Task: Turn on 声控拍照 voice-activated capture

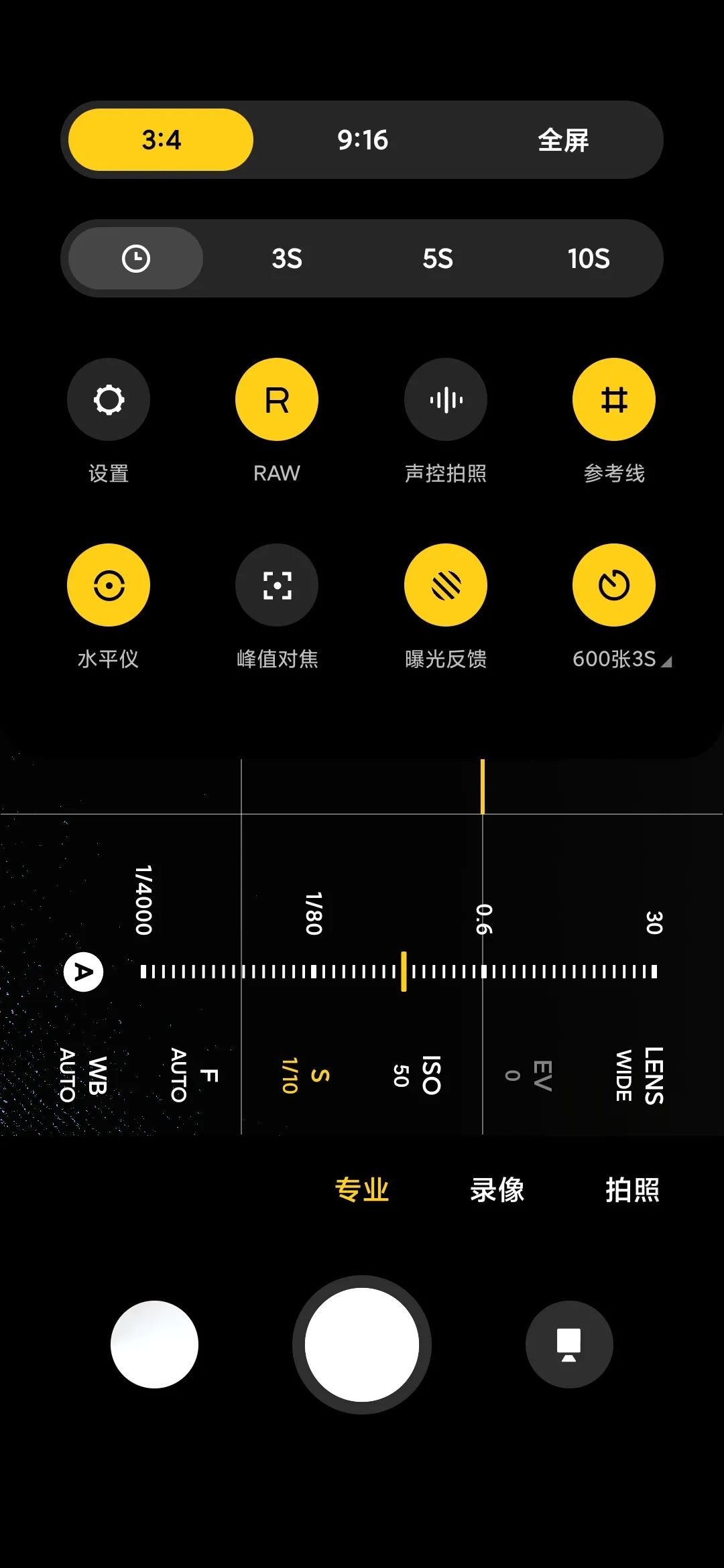Action: click(446, 399)
